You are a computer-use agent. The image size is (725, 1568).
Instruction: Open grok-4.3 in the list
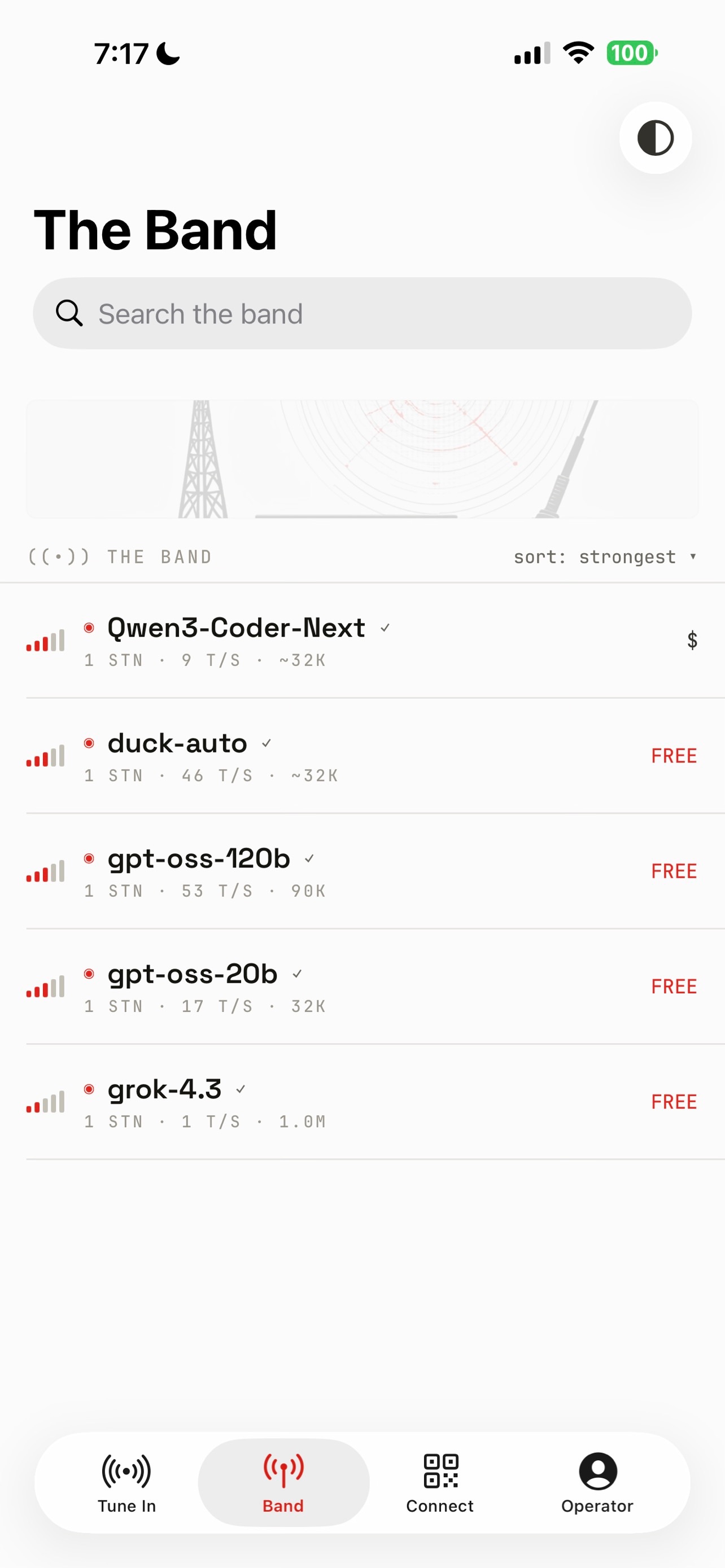(x=362, y=1102)
